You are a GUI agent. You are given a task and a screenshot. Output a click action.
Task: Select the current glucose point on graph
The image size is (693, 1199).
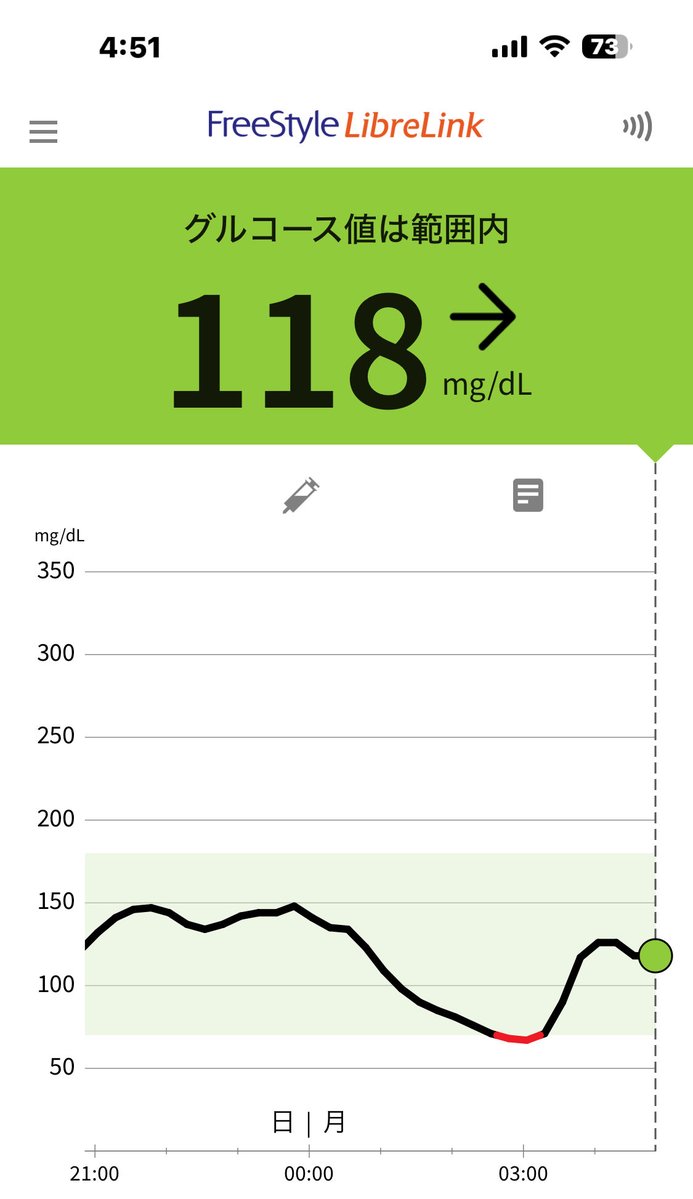coord(656,956)
